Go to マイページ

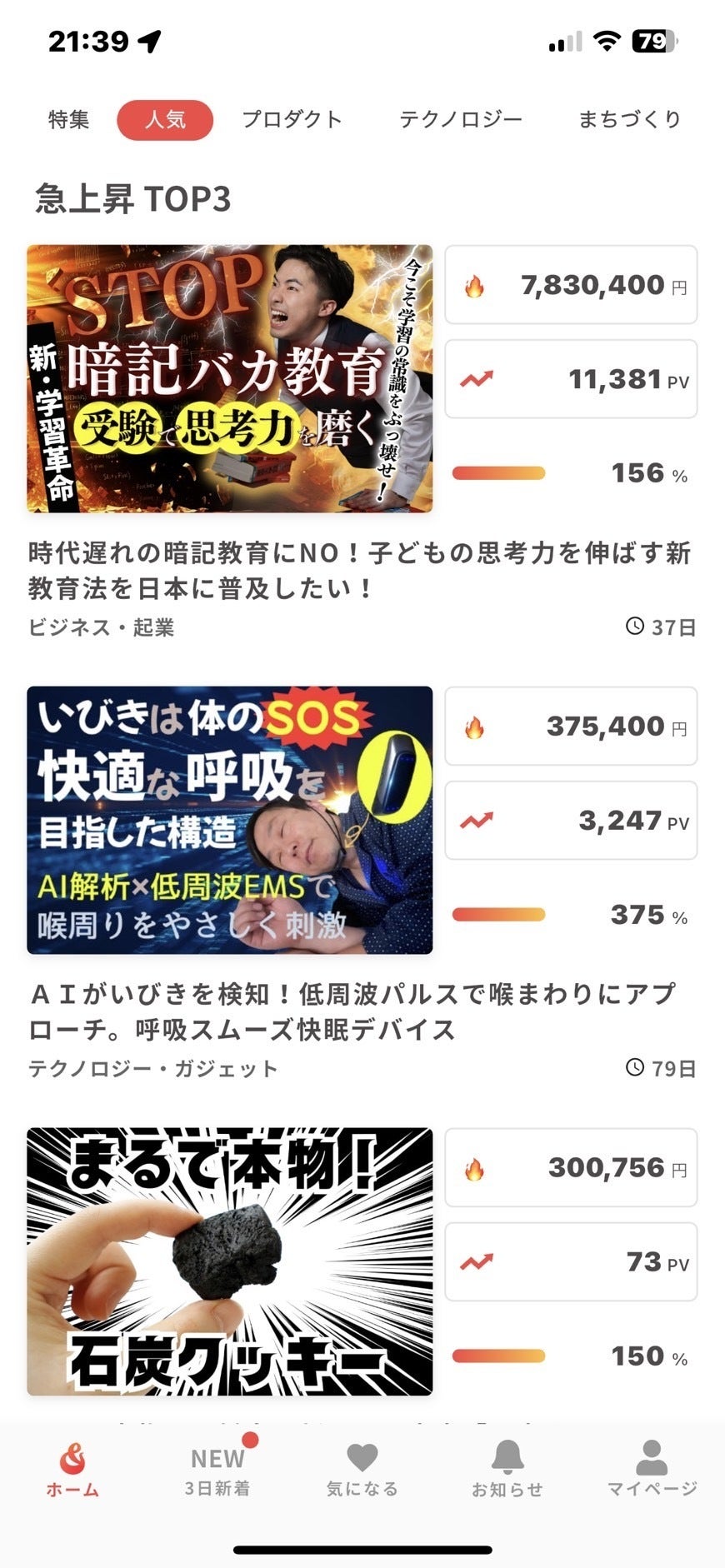click(652, 1471)
